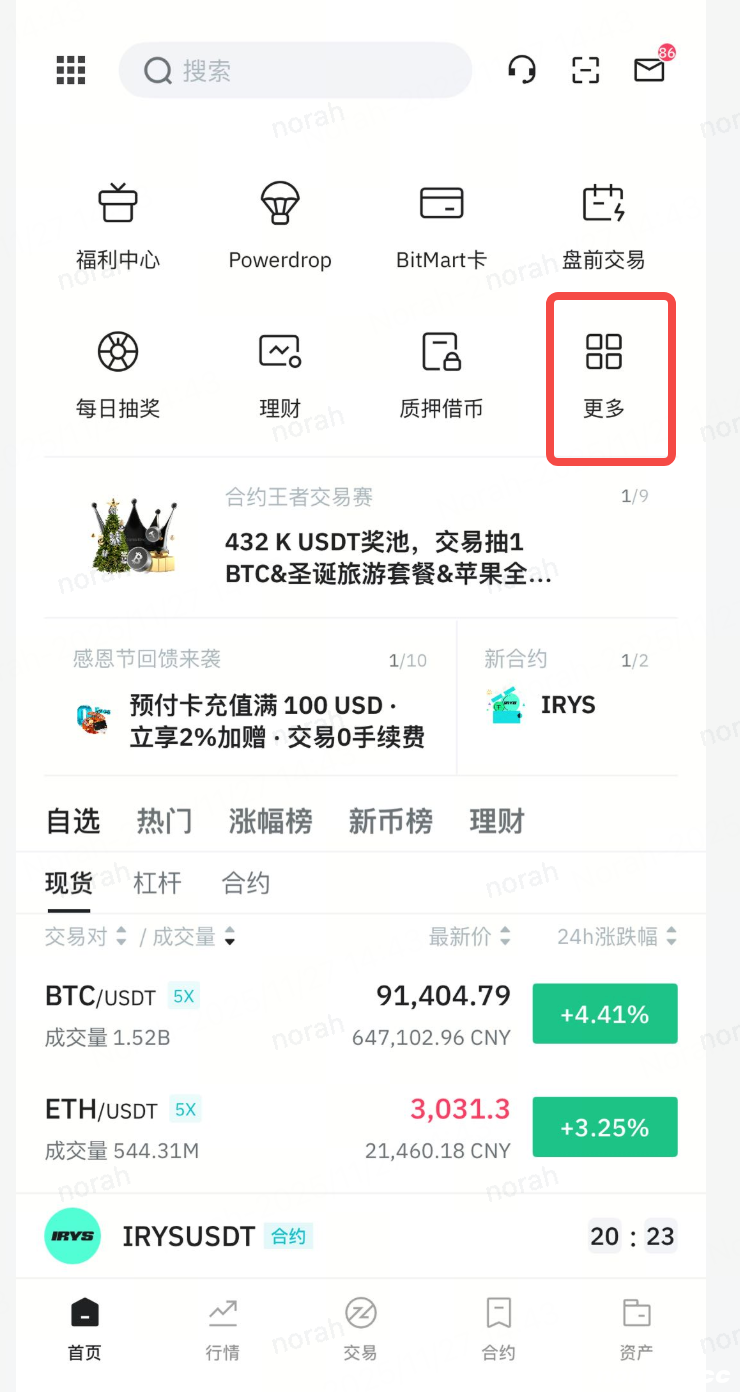740x1392 pixels.
Task: Open 盘前交易 shortcut
Action: click(603, 226)
